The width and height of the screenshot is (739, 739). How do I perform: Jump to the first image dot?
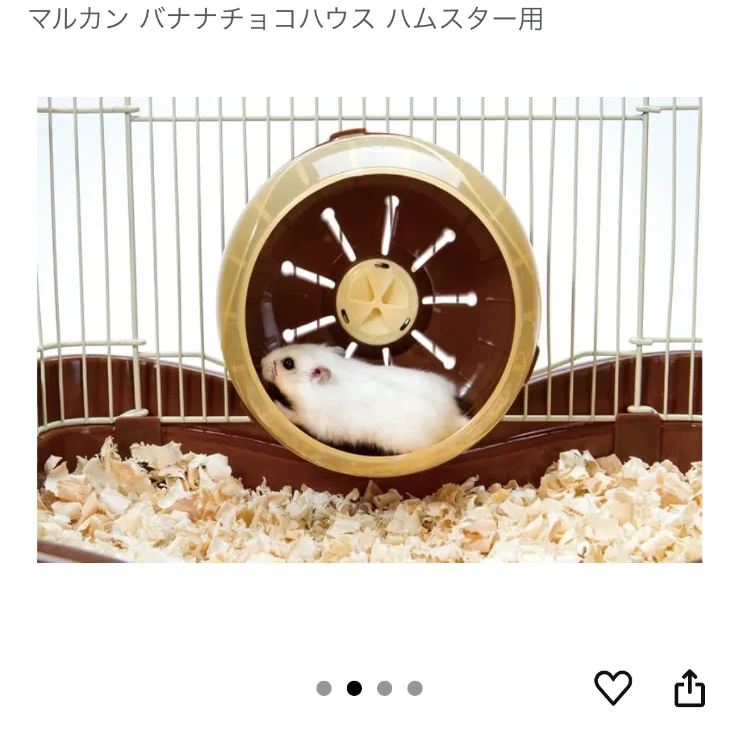coord(324,688)
